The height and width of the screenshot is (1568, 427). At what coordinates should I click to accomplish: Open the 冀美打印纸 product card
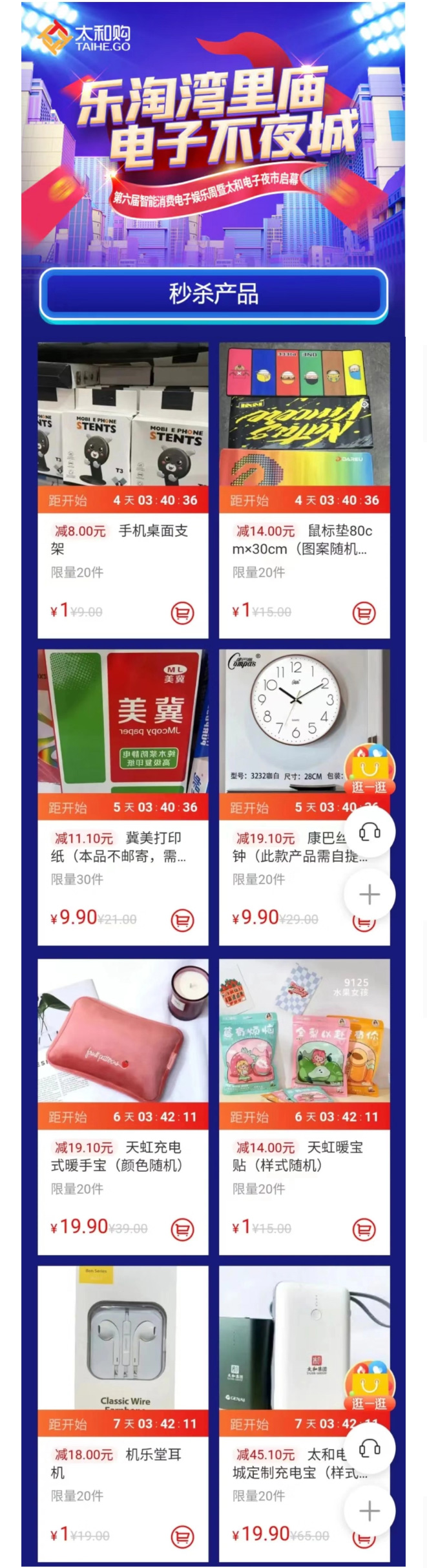123,721
